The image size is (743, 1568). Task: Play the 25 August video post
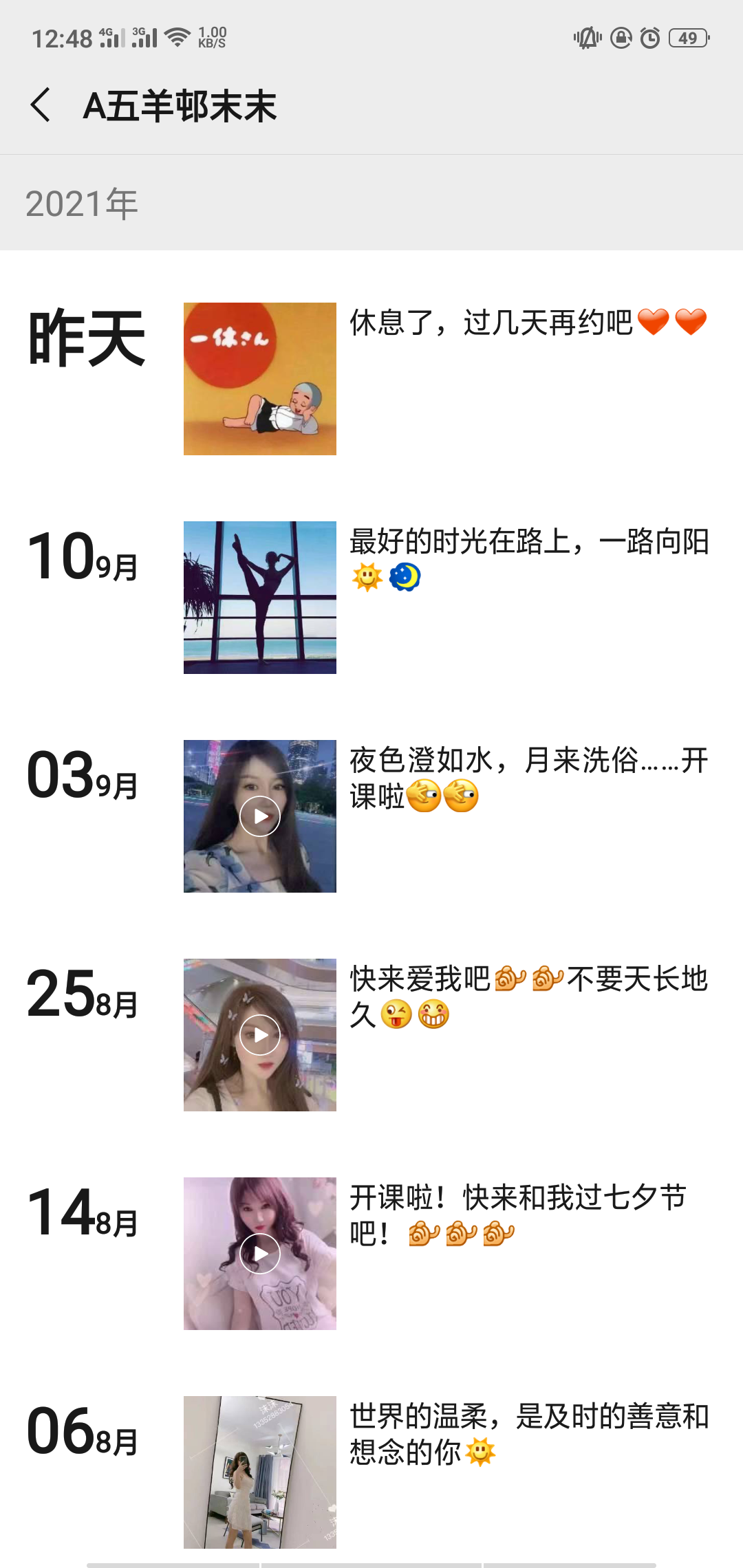259,1035
